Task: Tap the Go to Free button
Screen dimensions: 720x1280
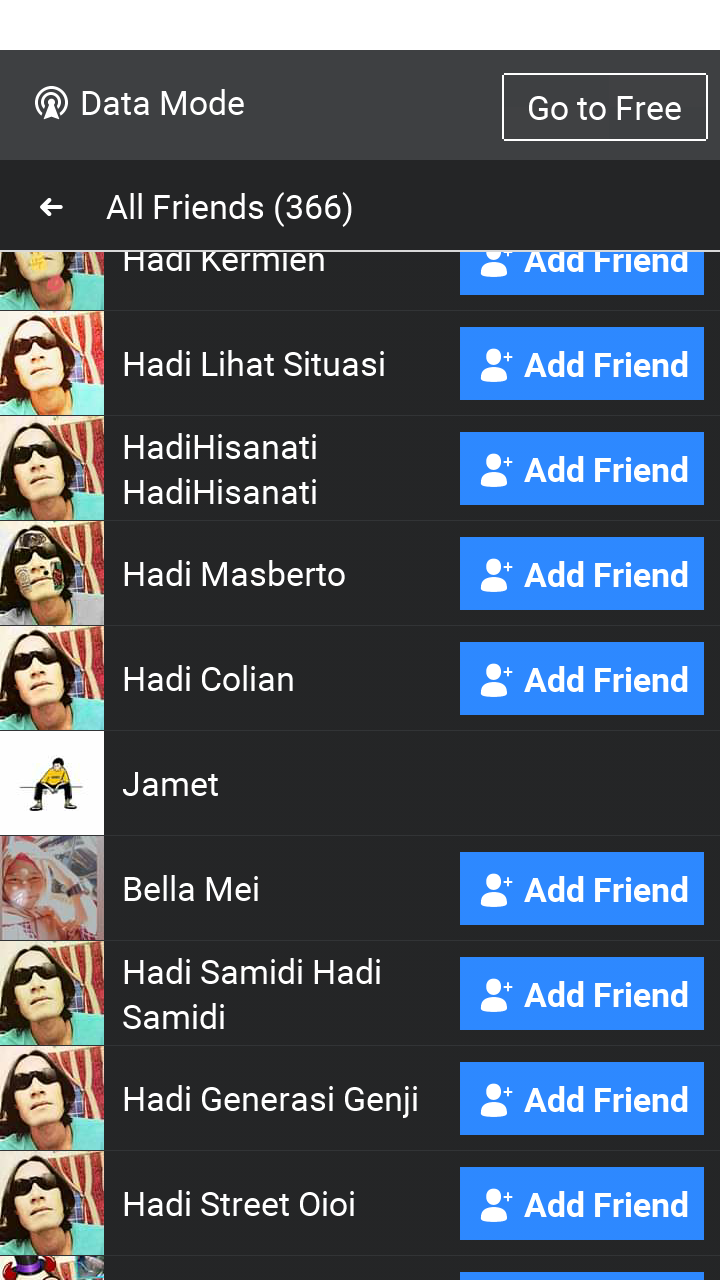Action: point(604,107)
